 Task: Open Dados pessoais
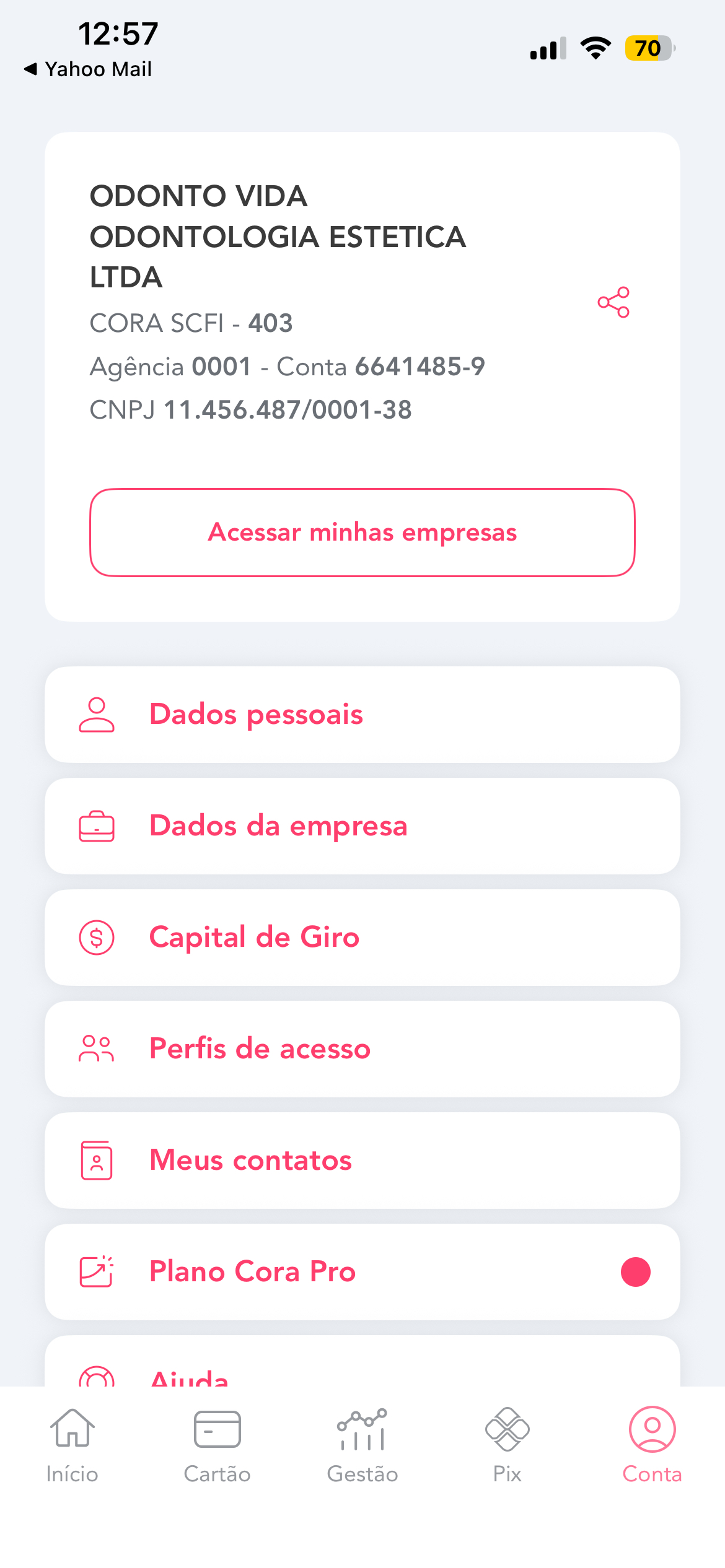tap(362, 715)
